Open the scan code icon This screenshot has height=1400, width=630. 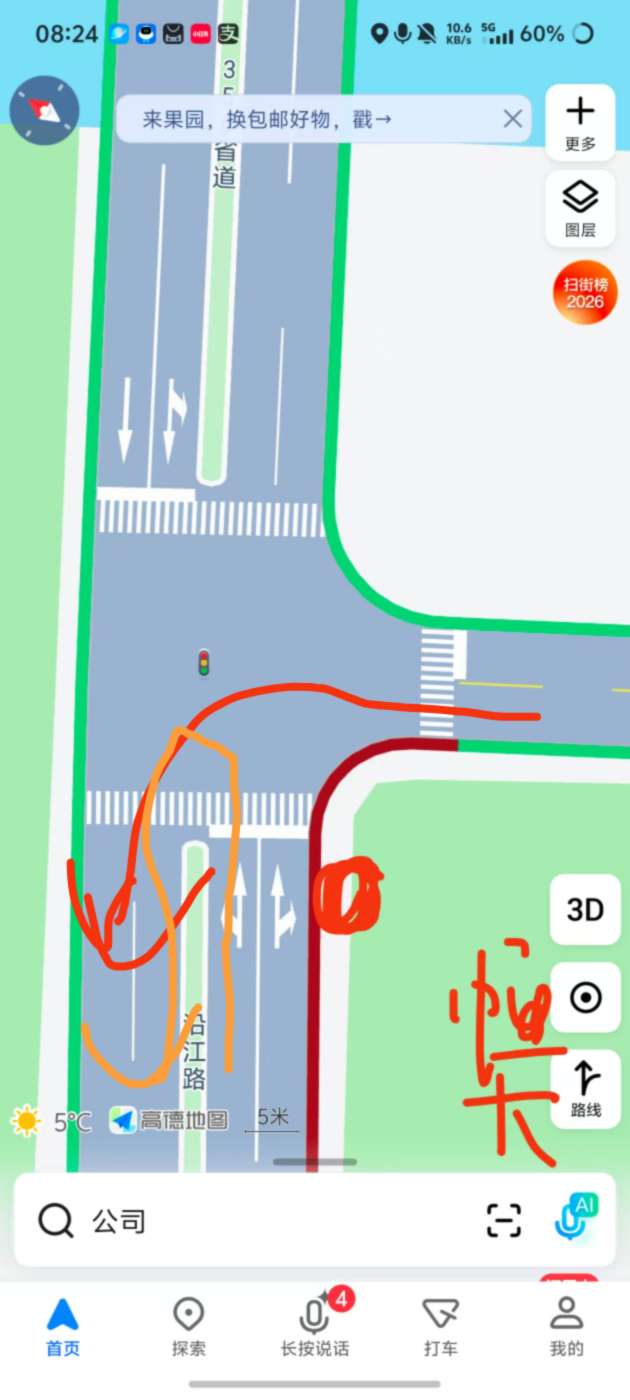pos(504,1221)
